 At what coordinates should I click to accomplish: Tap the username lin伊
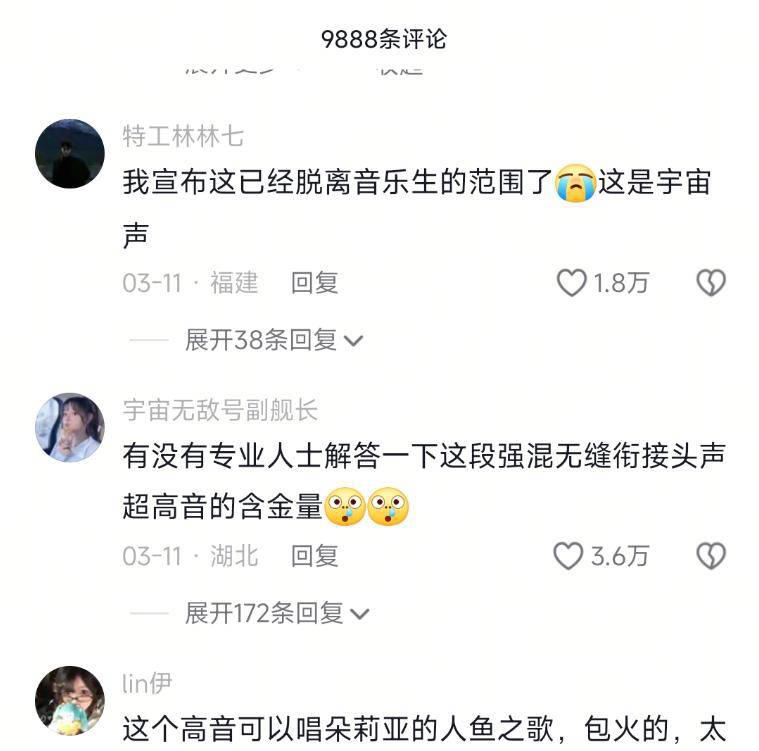click(x=147, y=683)
